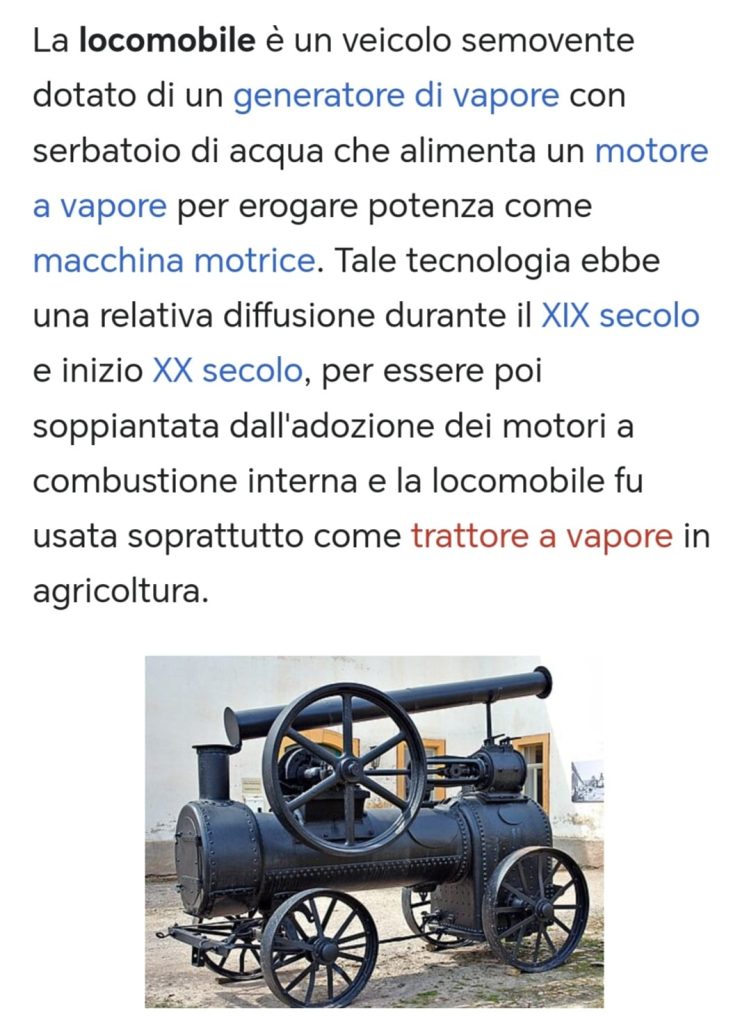The width and height of the screenshot is (749, 1024).
Task: Enlarge the locomobile photo
Action: pos(374,831)
